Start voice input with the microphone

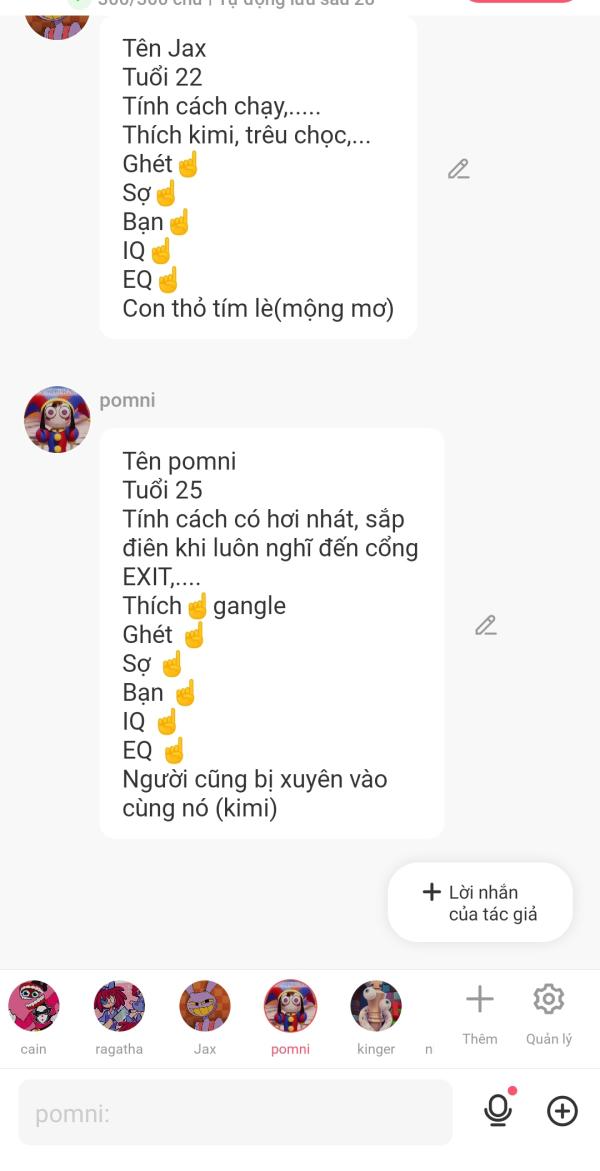[x=498, y=1111]
